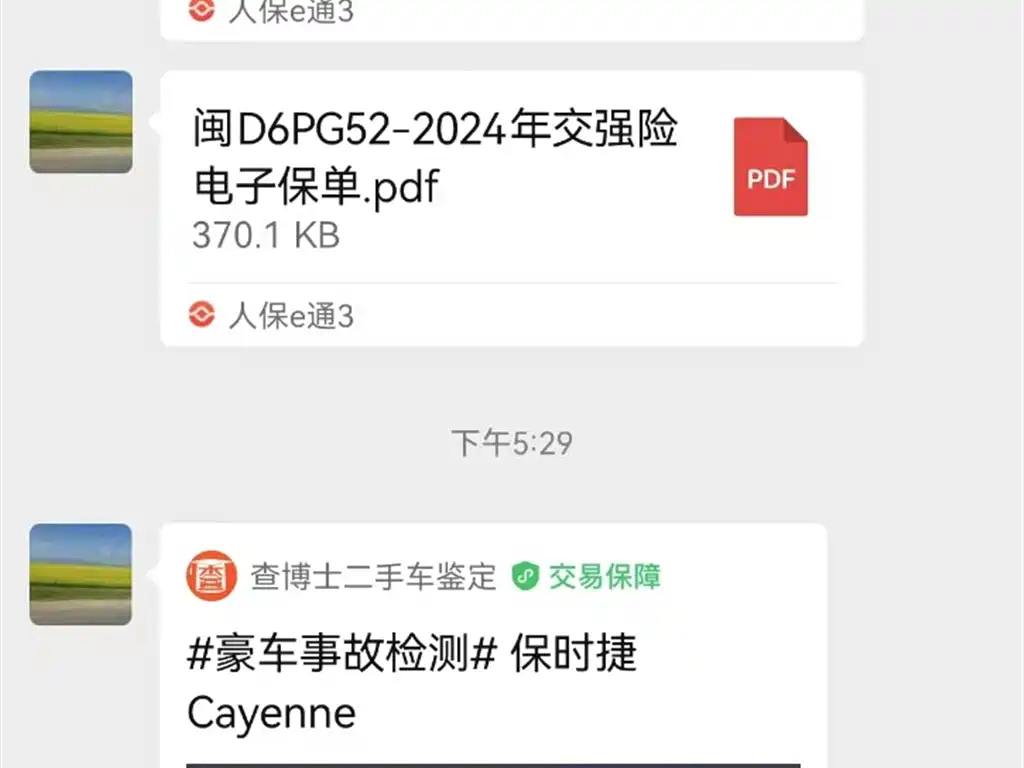Tap the sender avatar beside the PDF message
The height and width of the screenshot is (768, 1024).
tap(81, 122)
